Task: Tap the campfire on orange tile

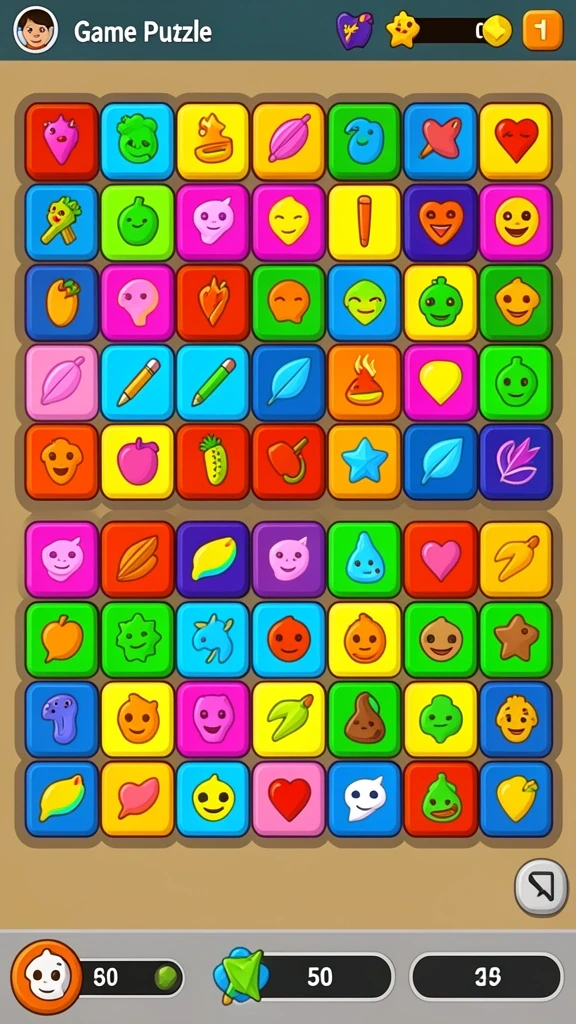Action: click(364, 382)
